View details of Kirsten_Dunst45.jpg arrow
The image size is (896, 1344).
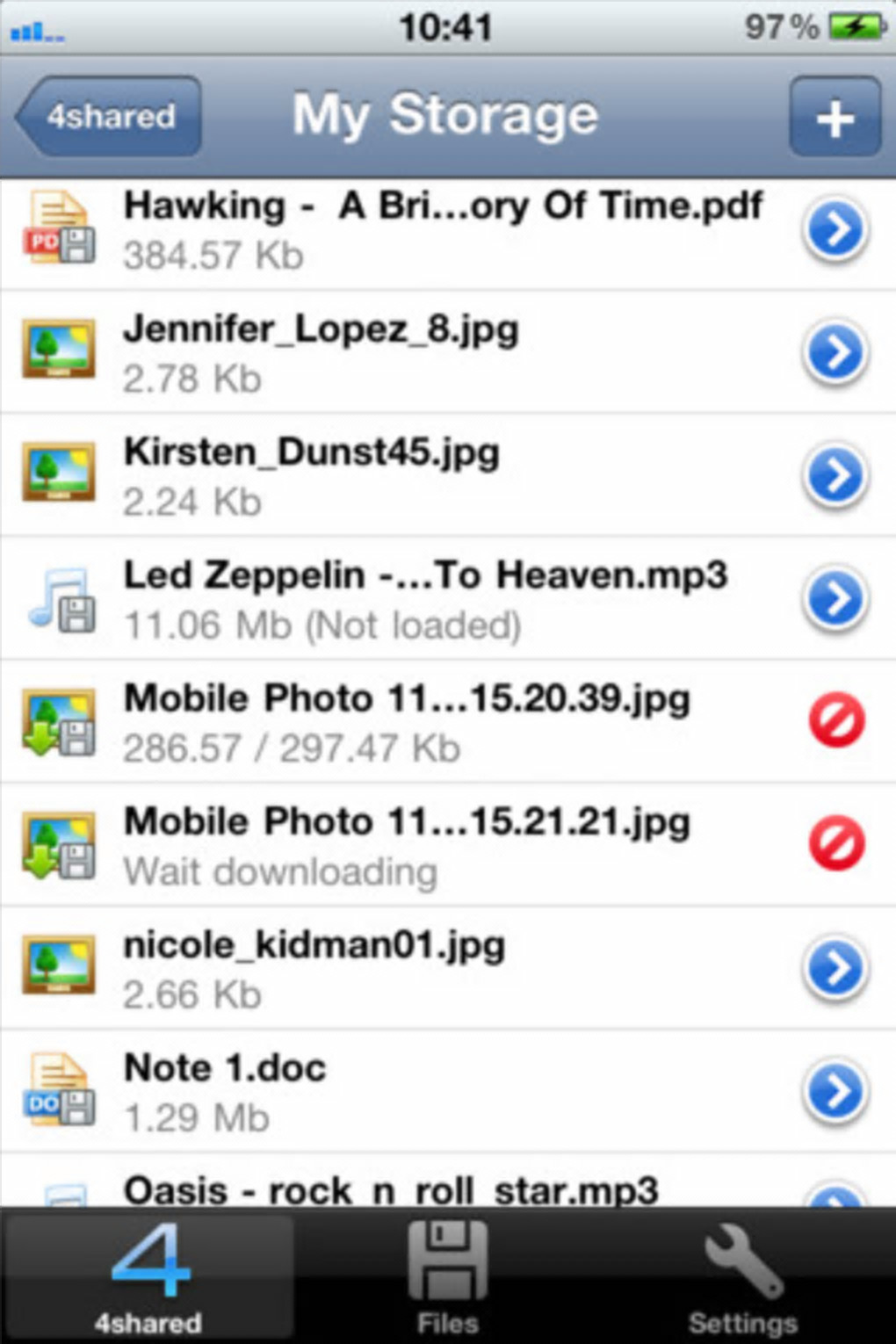tap(835, 476)
